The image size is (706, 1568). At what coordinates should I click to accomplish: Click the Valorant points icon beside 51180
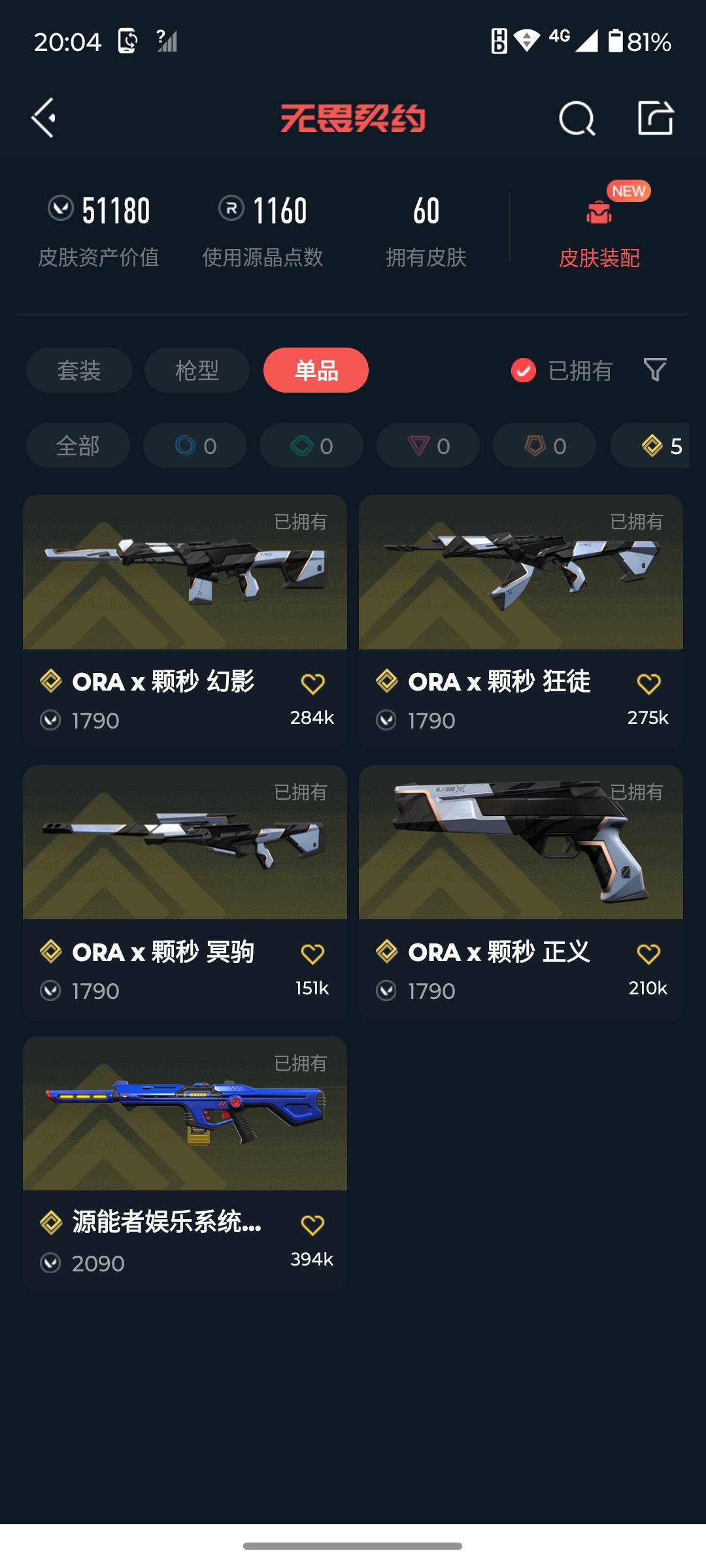click(x=61, y=210)
